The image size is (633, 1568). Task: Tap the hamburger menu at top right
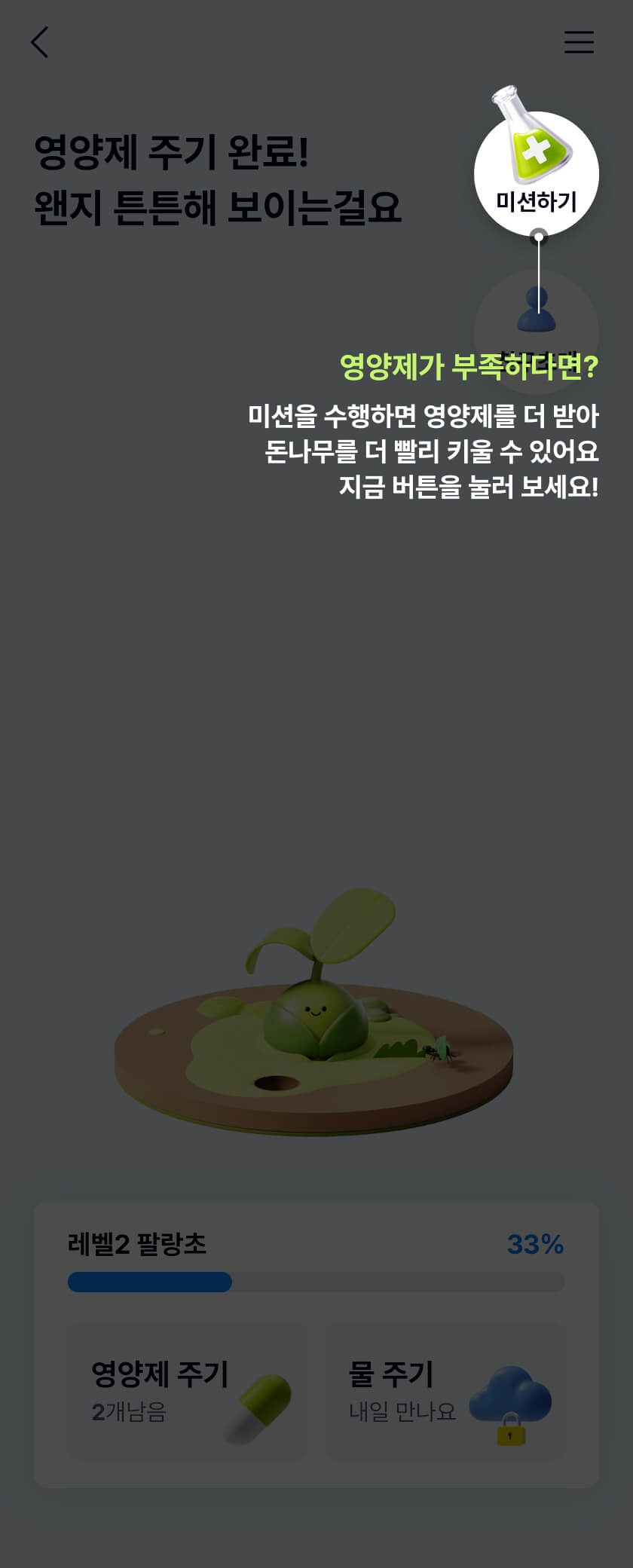point(578,43)
